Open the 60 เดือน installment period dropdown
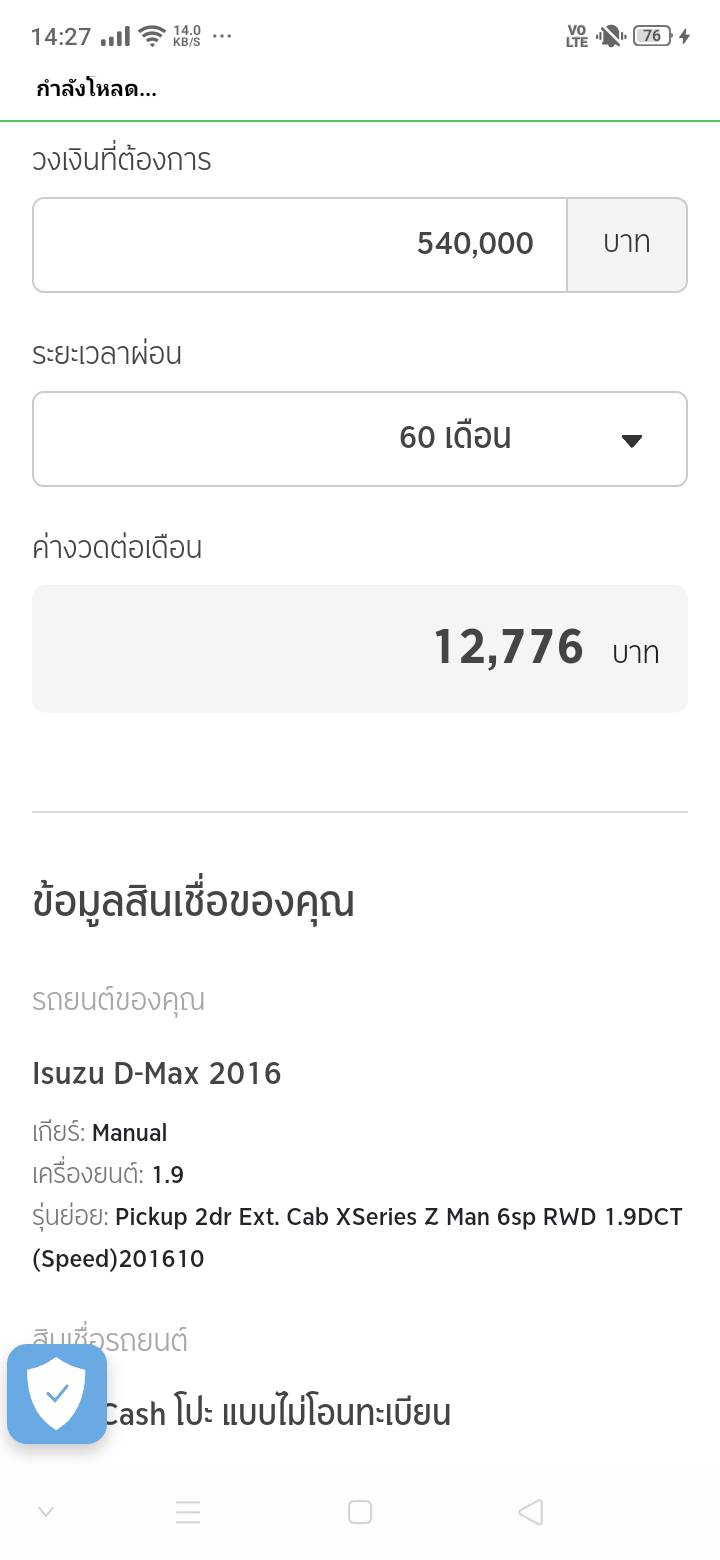This screenshot has height=1560, width=720. [x=360, y=438]
